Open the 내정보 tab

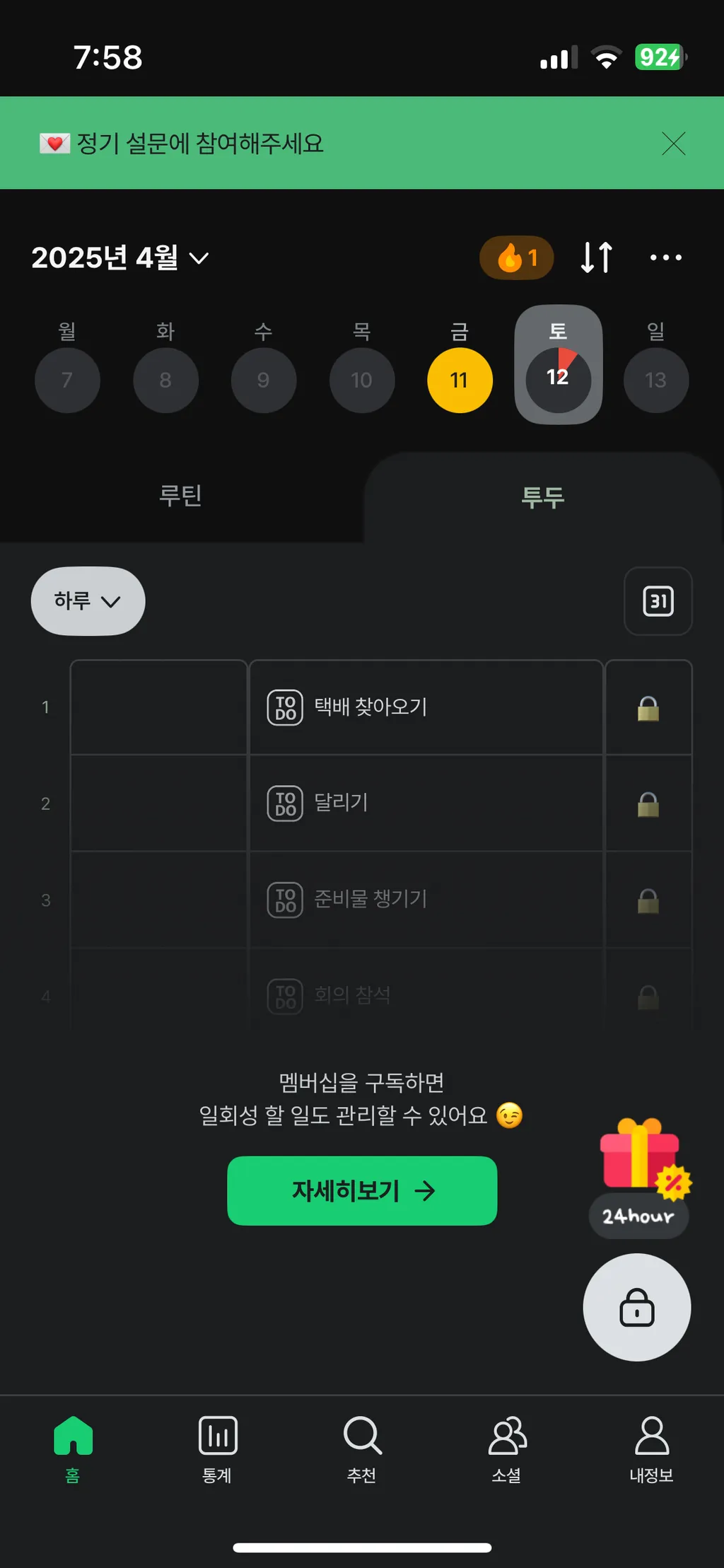click(651, 1448)
